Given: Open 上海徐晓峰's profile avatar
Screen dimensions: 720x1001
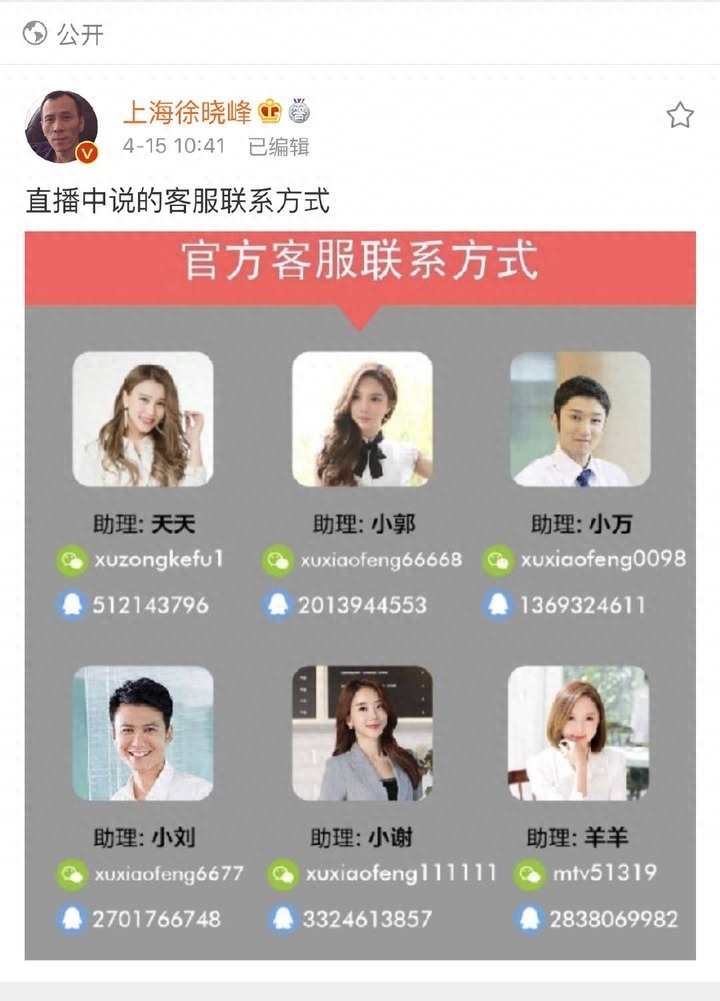Looking at the screenshot, I should point(61,126).
